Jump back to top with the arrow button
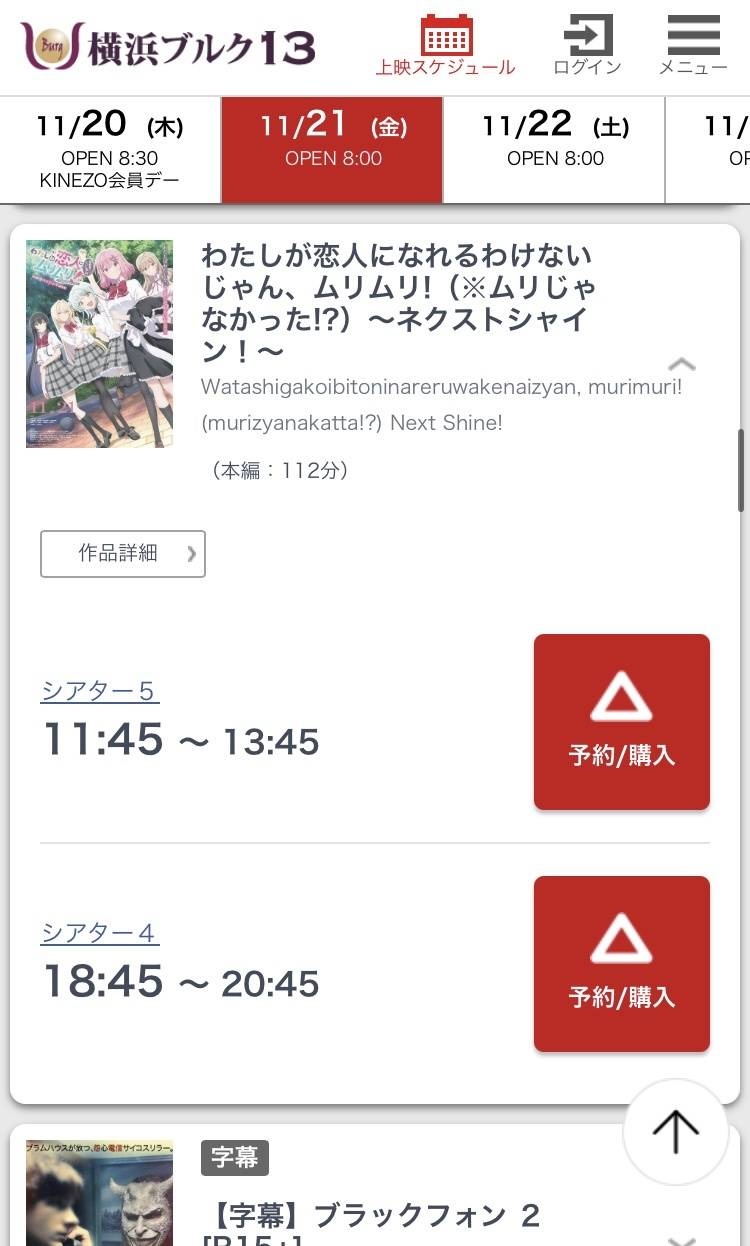This screenshot has width=750, height=1246. tap(675, 1131)
